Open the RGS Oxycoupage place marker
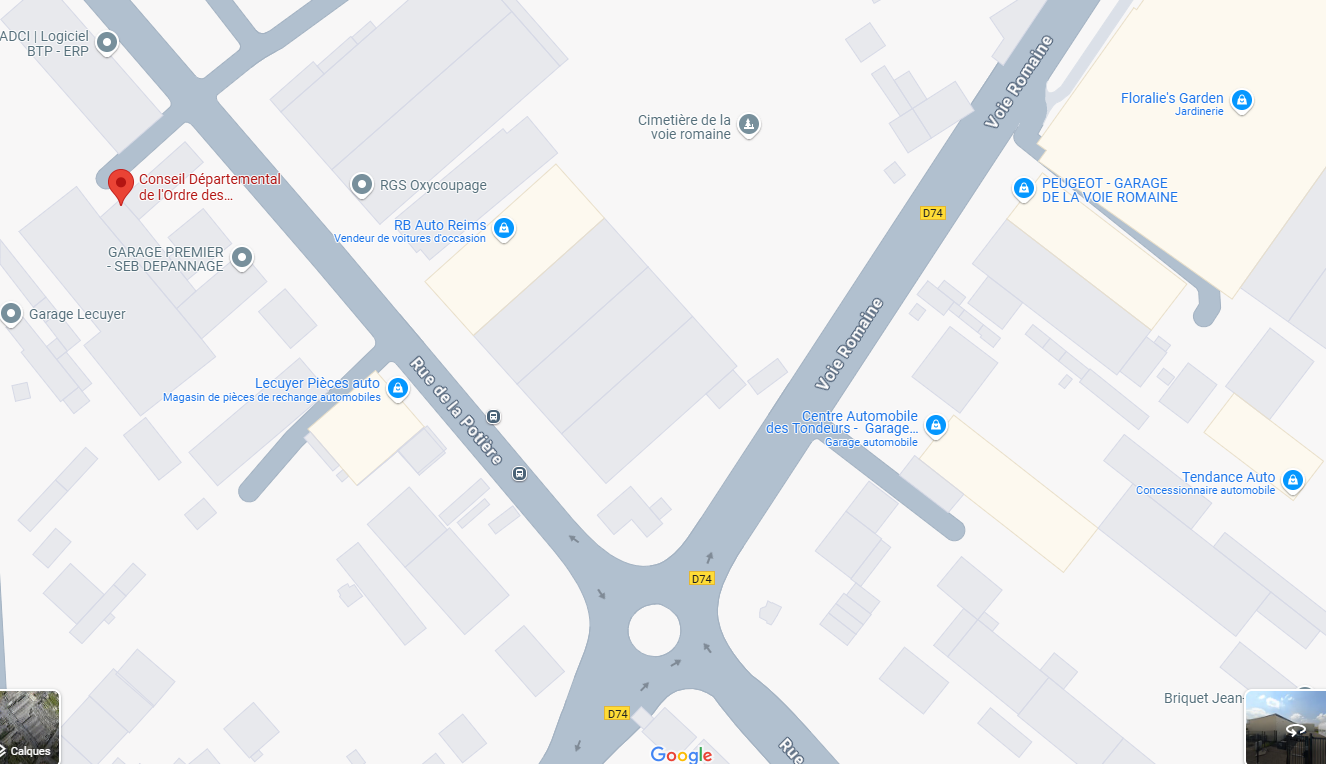The width and height of the screenshot is (1326, 764). [362, 184]
